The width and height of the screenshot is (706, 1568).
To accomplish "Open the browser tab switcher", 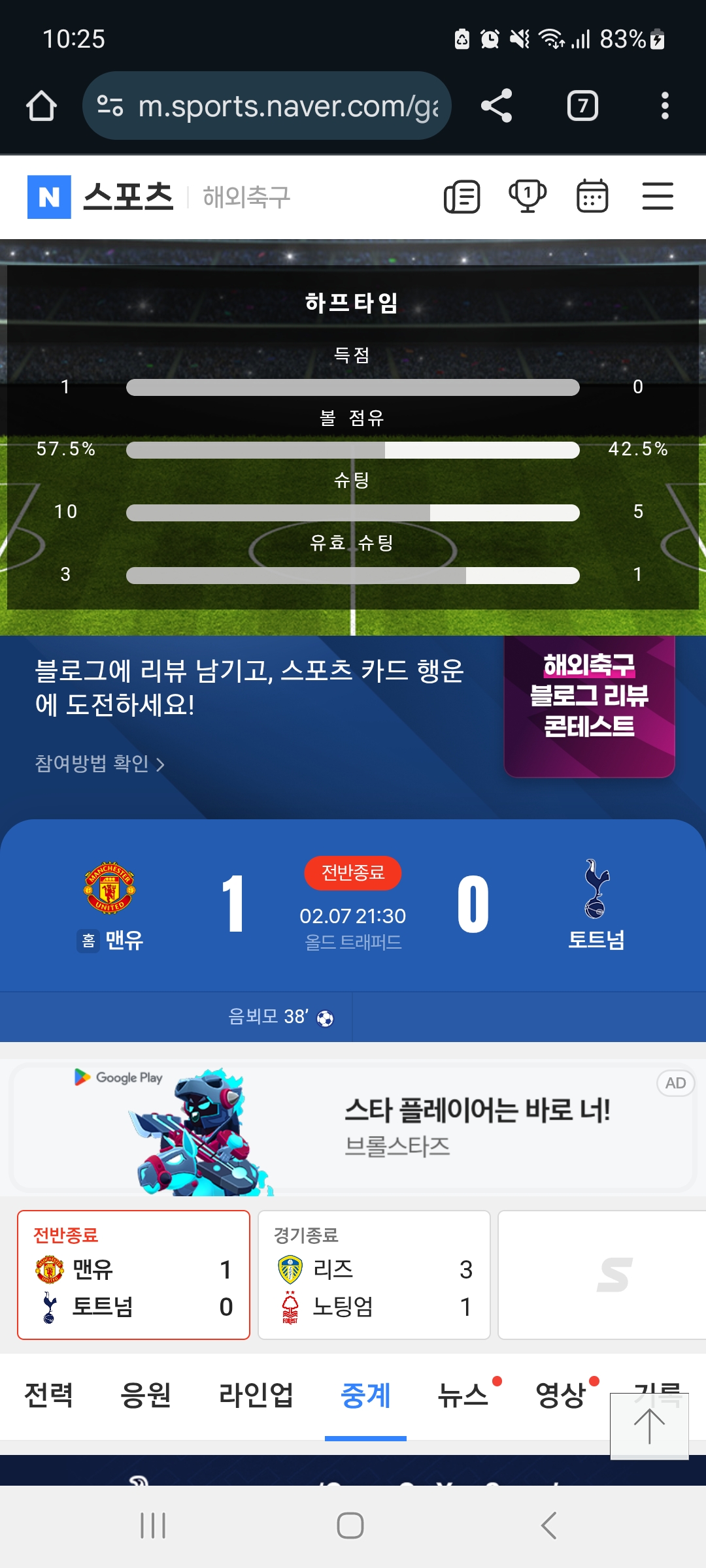I will 582,106.
